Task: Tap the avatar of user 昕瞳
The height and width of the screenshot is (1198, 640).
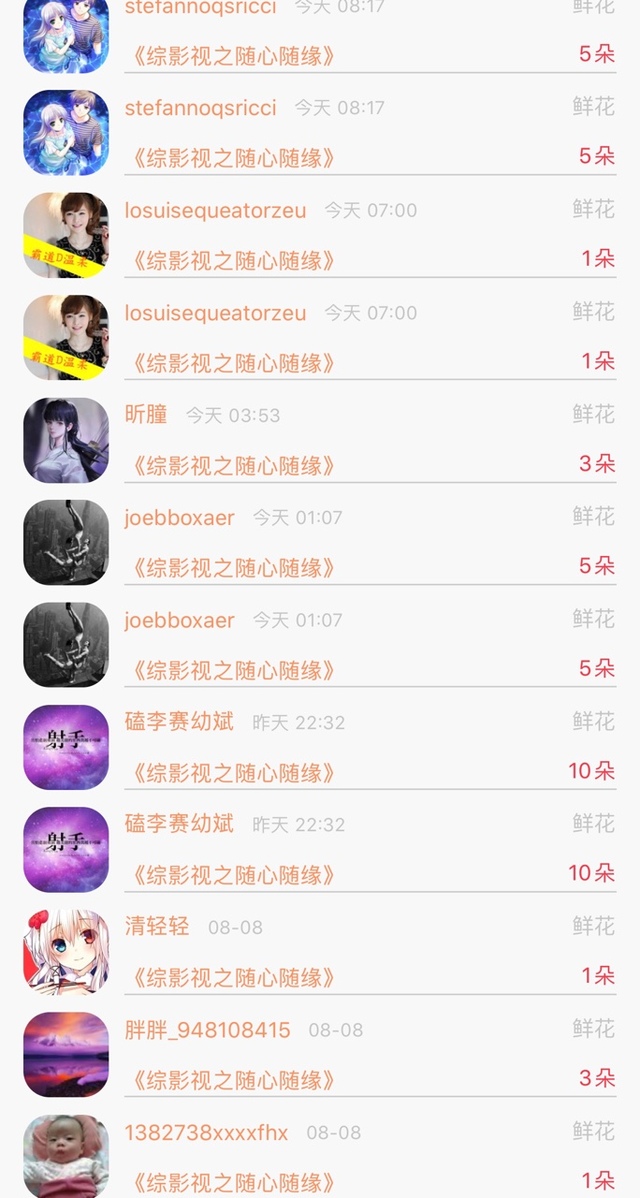Action: pyautogui.click(x=66, y=440)
